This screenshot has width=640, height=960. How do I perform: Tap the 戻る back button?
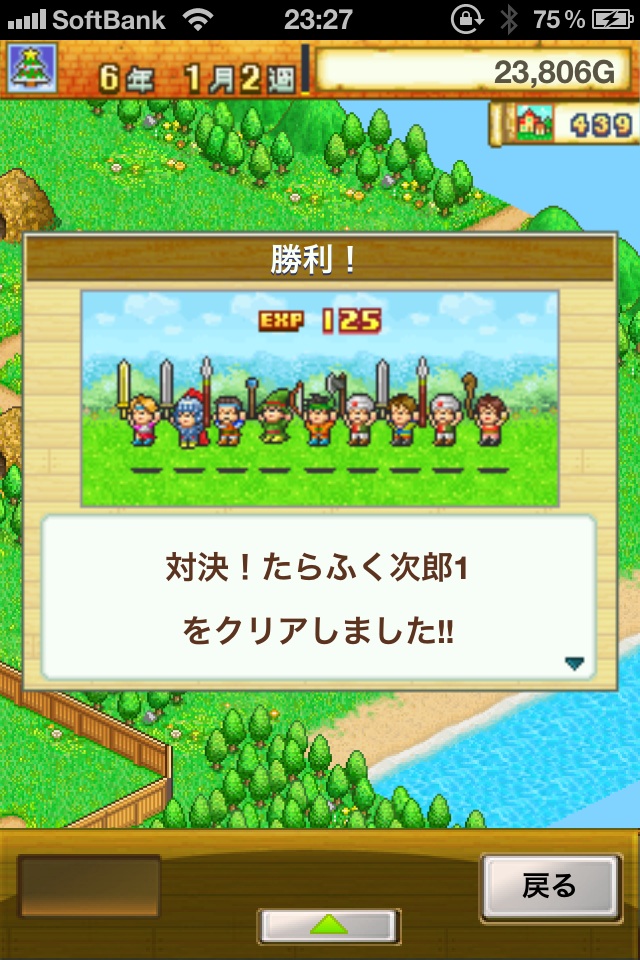[549, 886]
